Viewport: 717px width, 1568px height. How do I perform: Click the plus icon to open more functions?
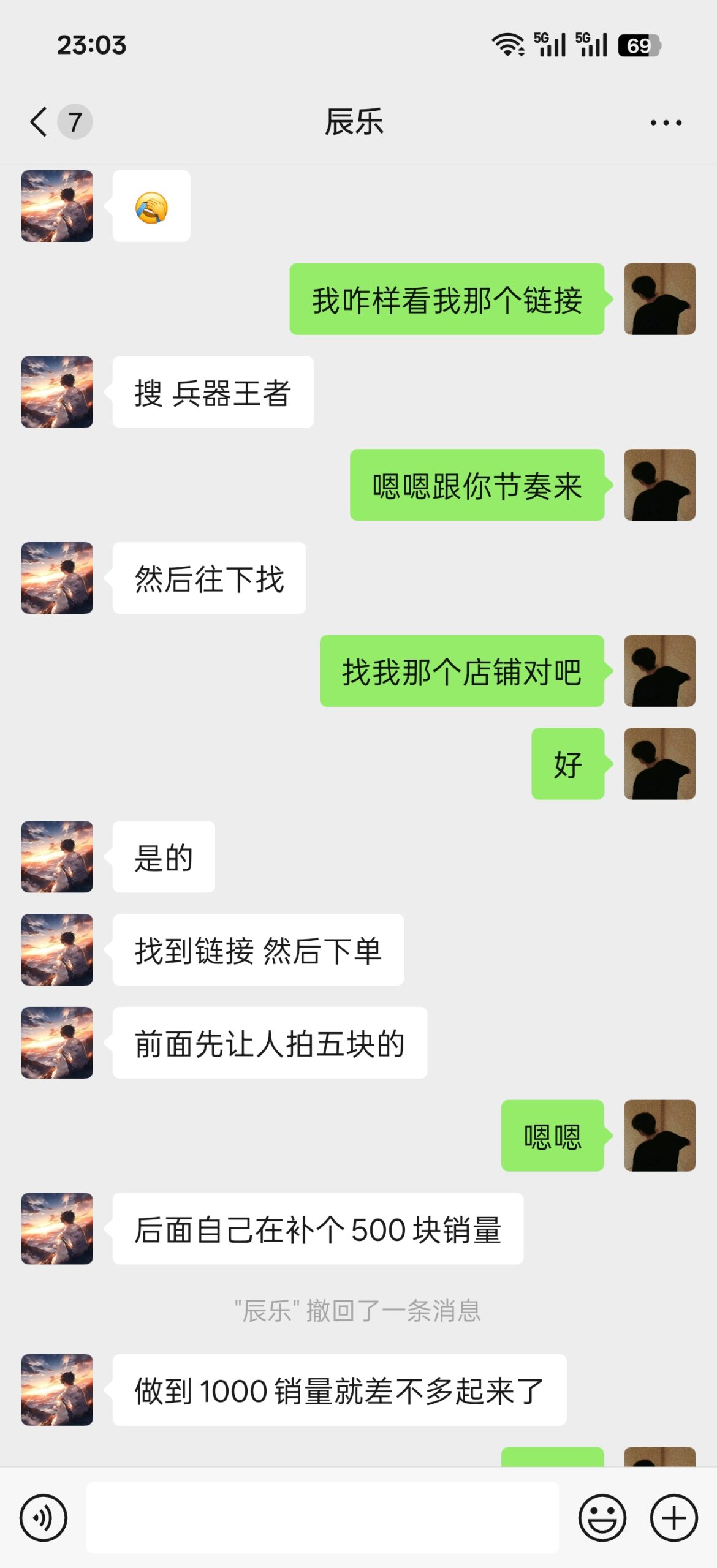(x=672, y=1517)
